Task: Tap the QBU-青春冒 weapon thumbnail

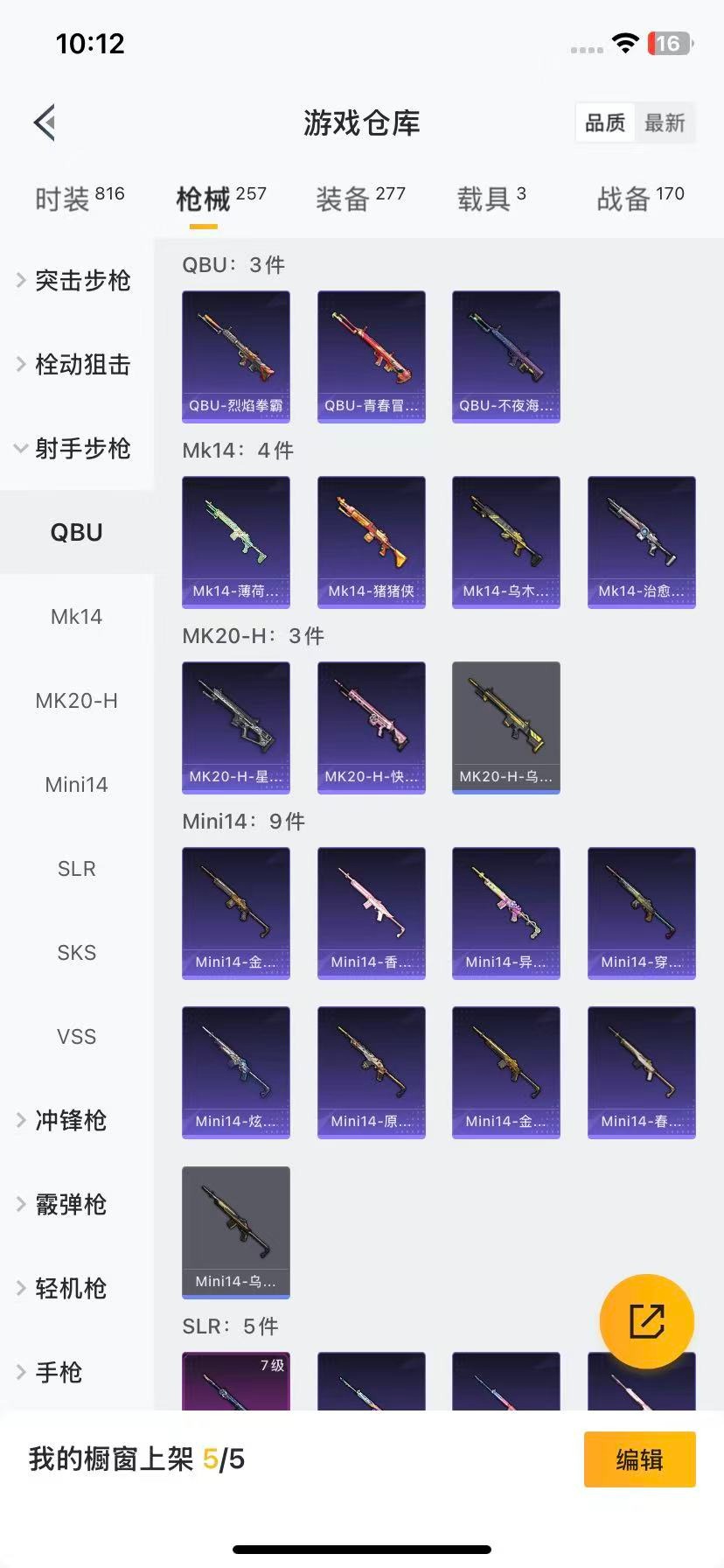Action: 371,357
